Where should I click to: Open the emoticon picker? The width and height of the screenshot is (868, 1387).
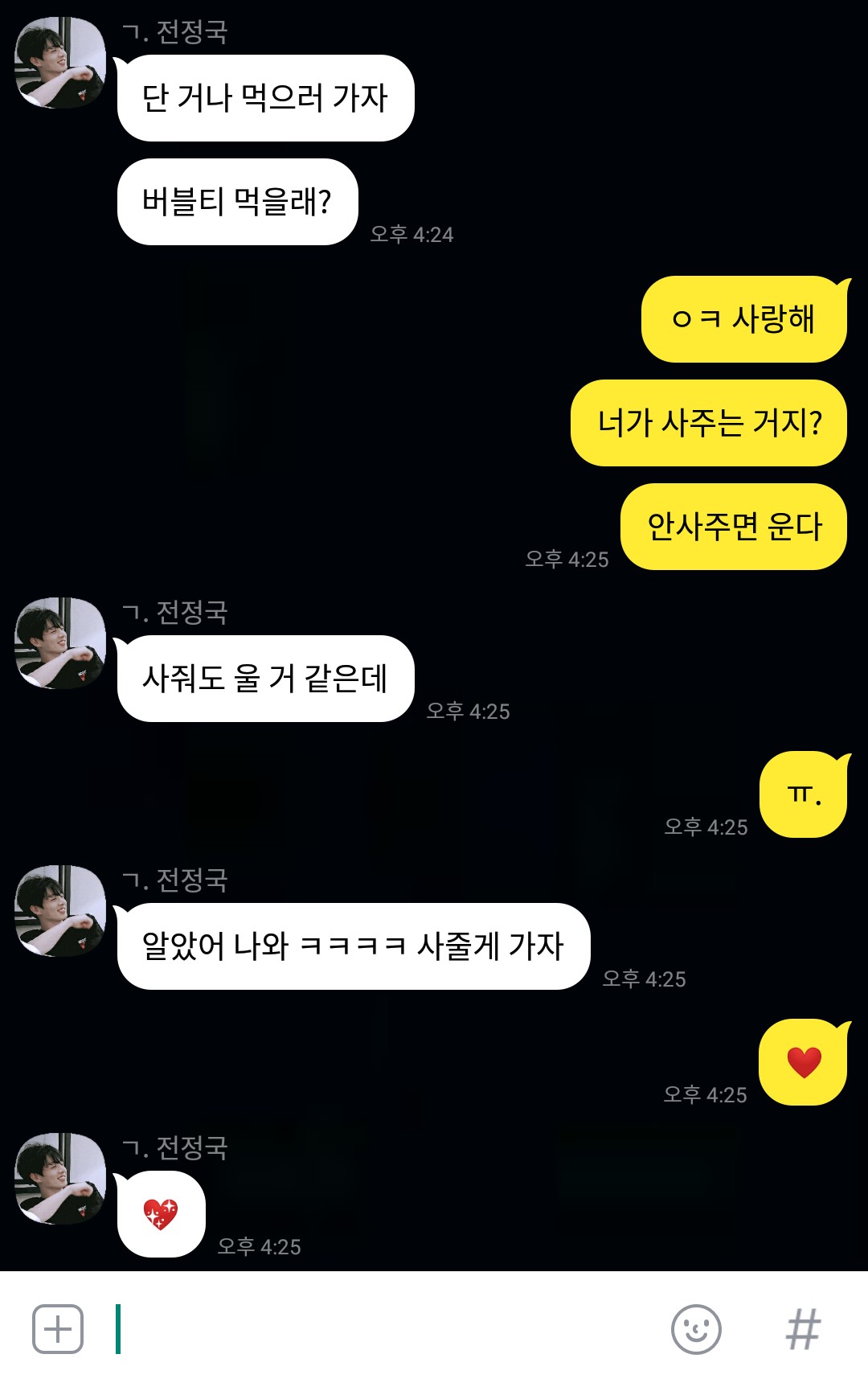coord(696,1329)
